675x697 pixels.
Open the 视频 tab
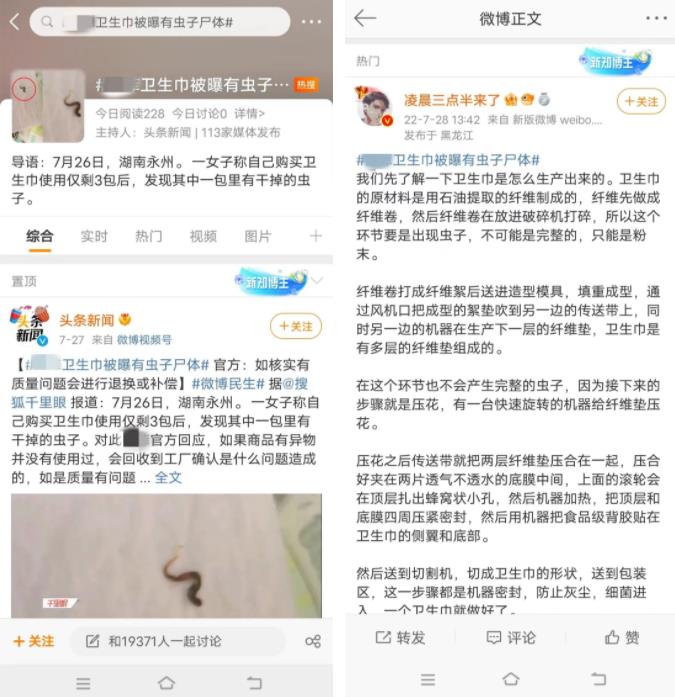pyautogui.click(x=203, y=236)
